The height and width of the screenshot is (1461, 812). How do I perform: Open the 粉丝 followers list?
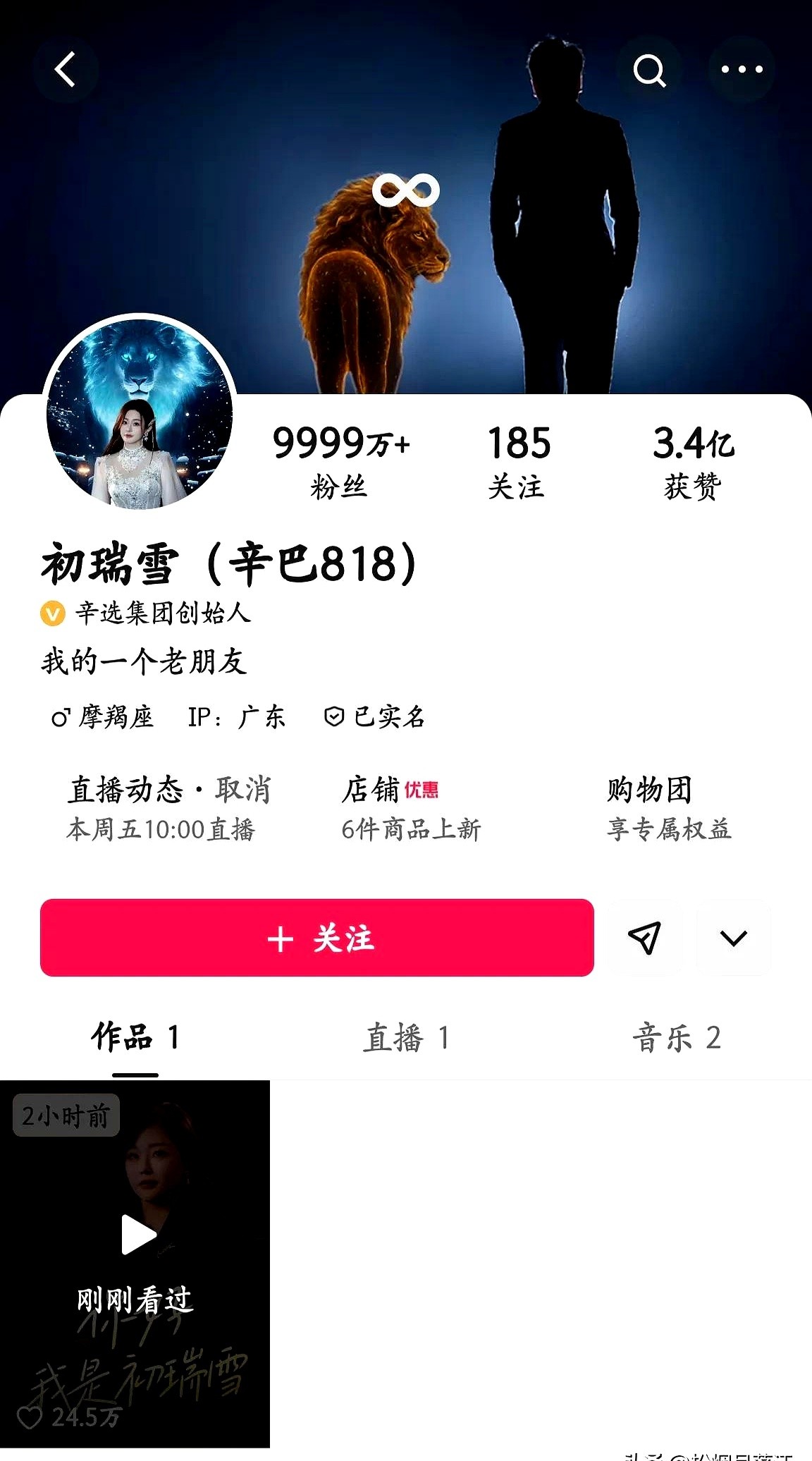[340, 462]
